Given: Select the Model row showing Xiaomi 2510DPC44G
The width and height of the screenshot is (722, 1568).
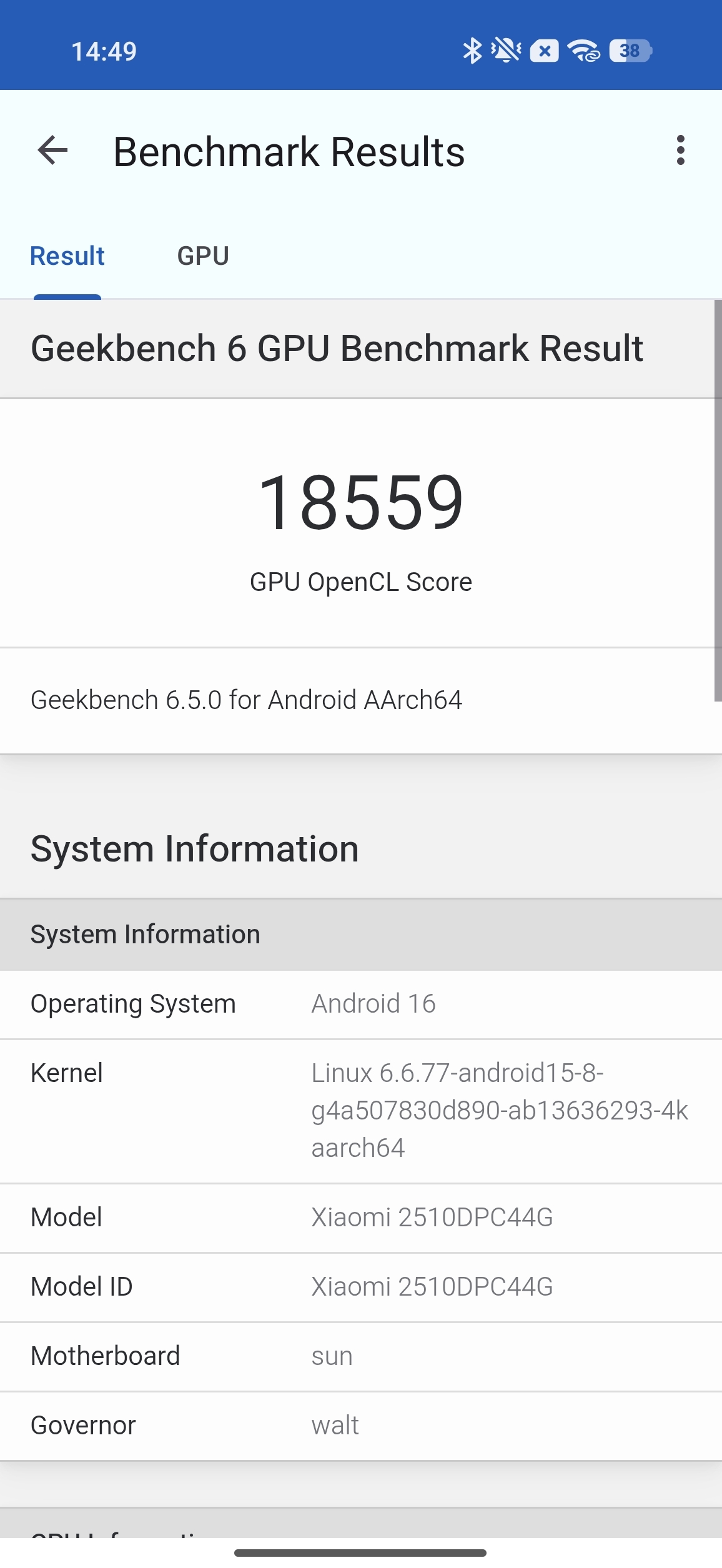Looking at the screenshot, I should tap(361, 1217).
